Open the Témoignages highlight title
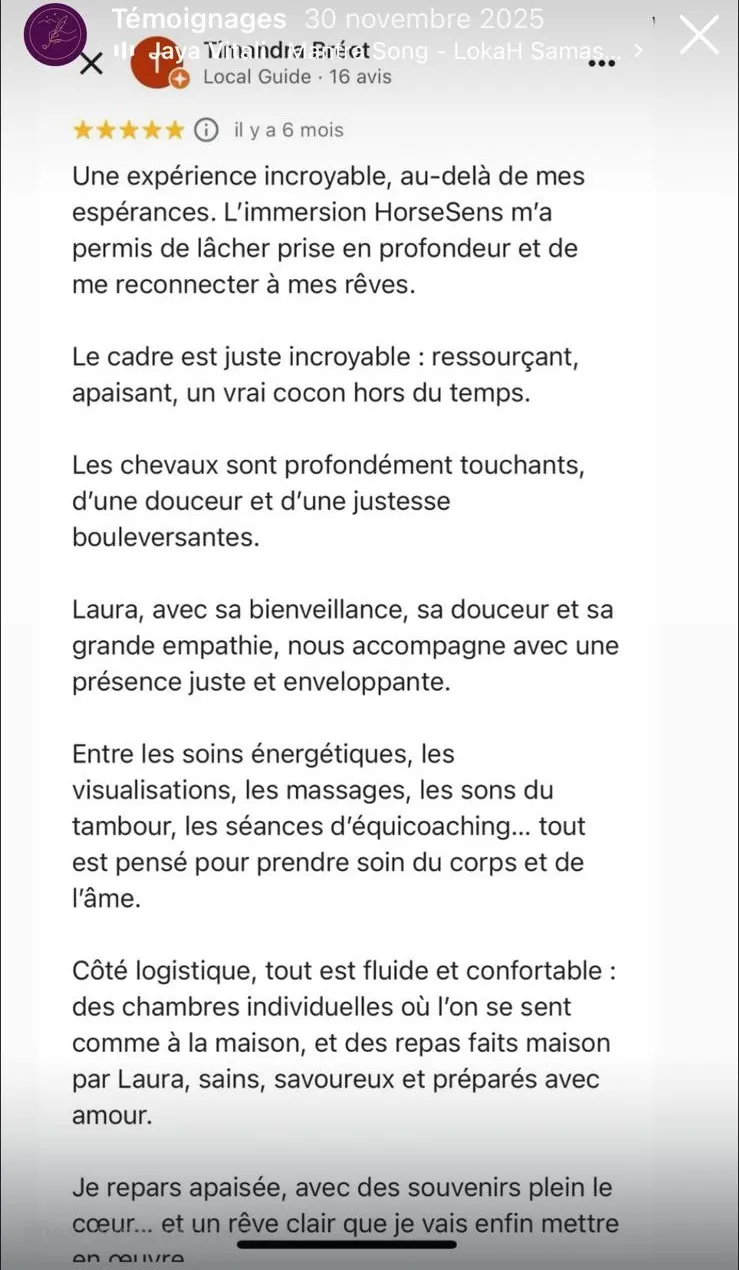 pos(199,18)
